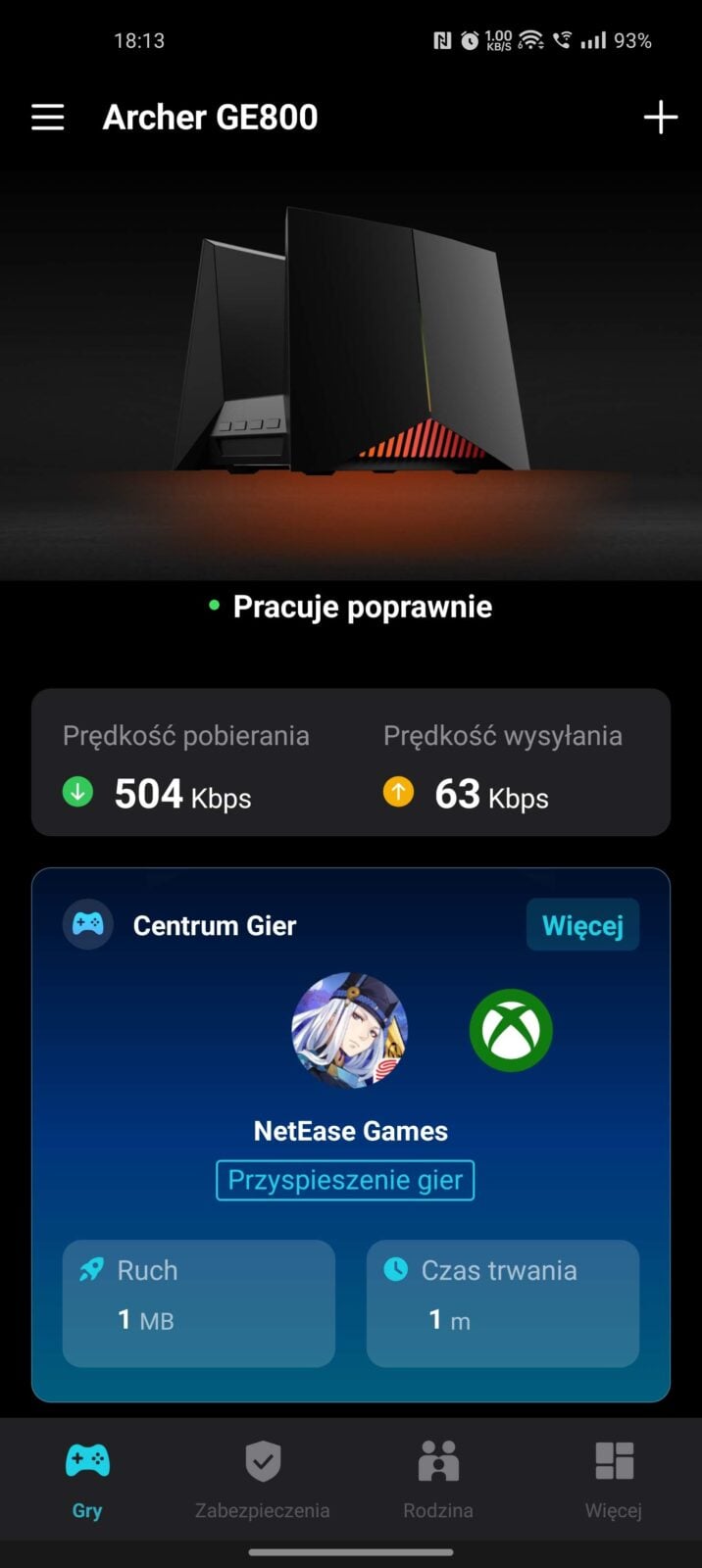The width and height of the screenshot is (702, 1568).
Task: Open the hamburger drawer menu
Action: point(47,118)
